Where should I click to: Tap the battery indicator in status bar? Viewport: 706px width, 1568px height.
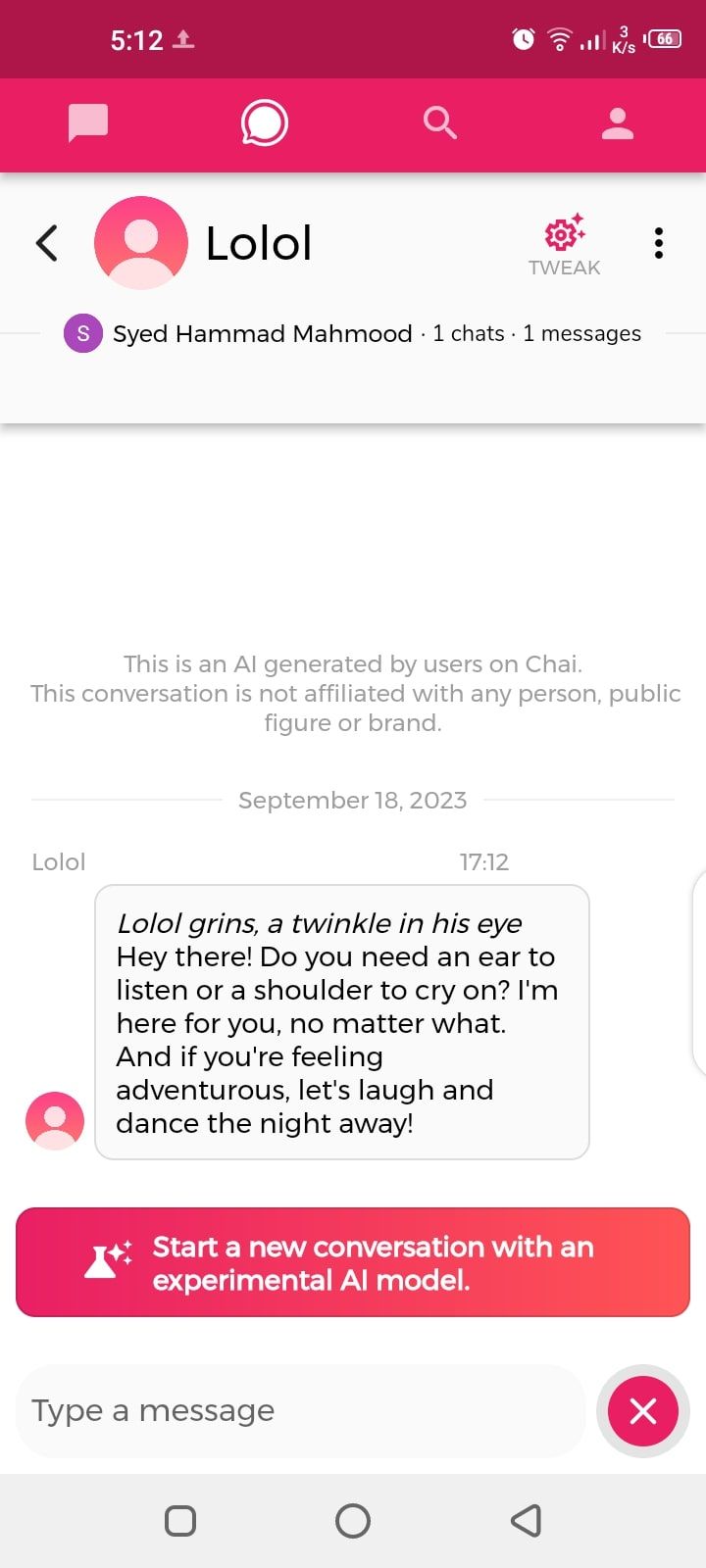click(663, 39)
